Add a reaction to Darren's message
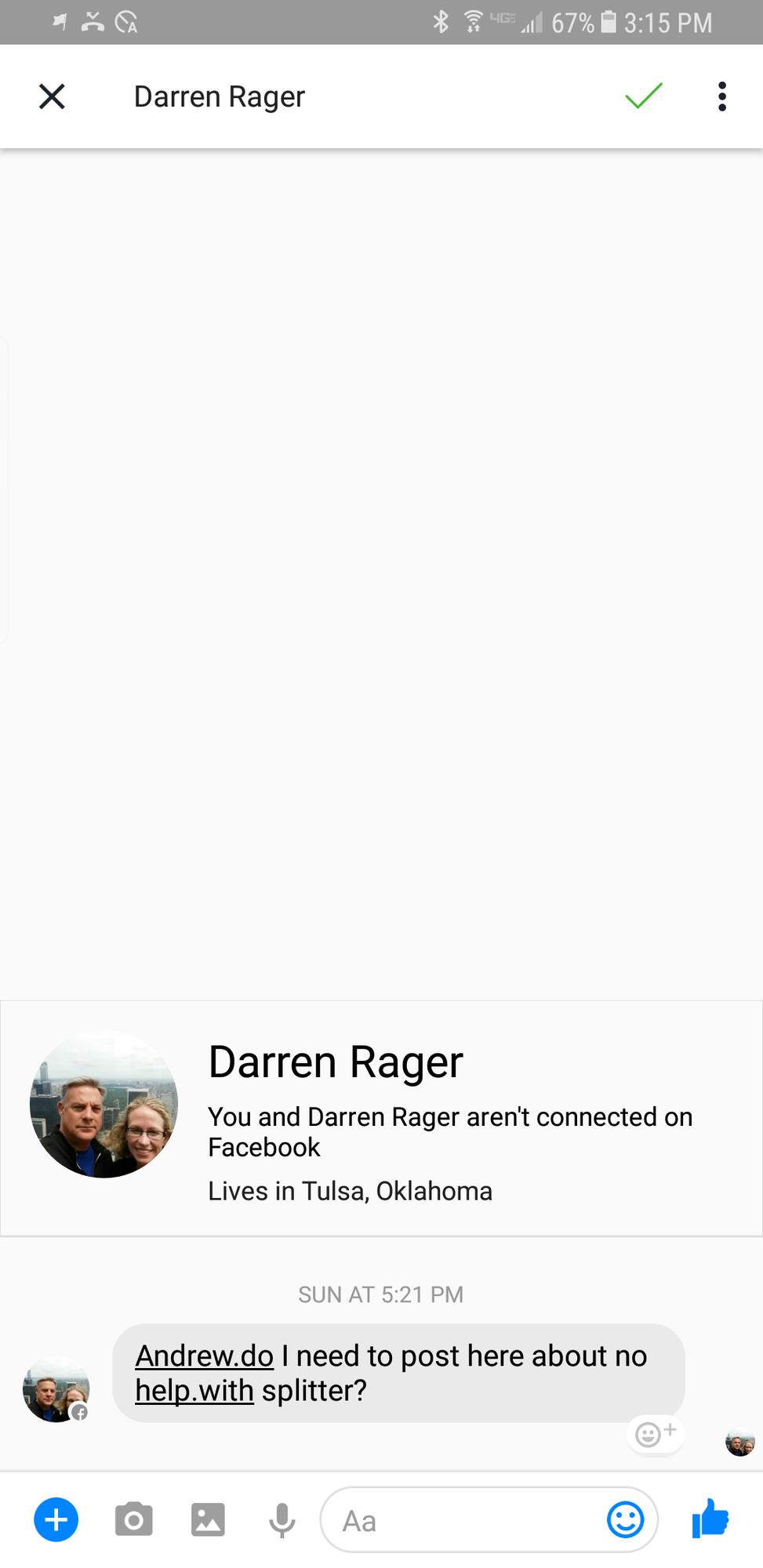The width and height of the screenshot is (763, 1568). [656, 1434]
